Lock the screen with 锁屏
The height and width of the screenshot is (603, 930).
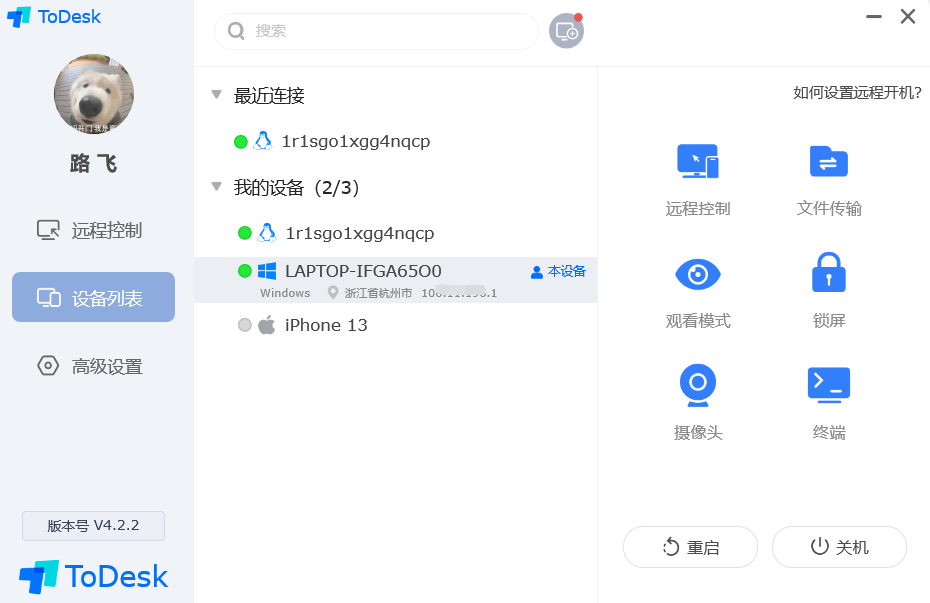[x=829, y=292]
